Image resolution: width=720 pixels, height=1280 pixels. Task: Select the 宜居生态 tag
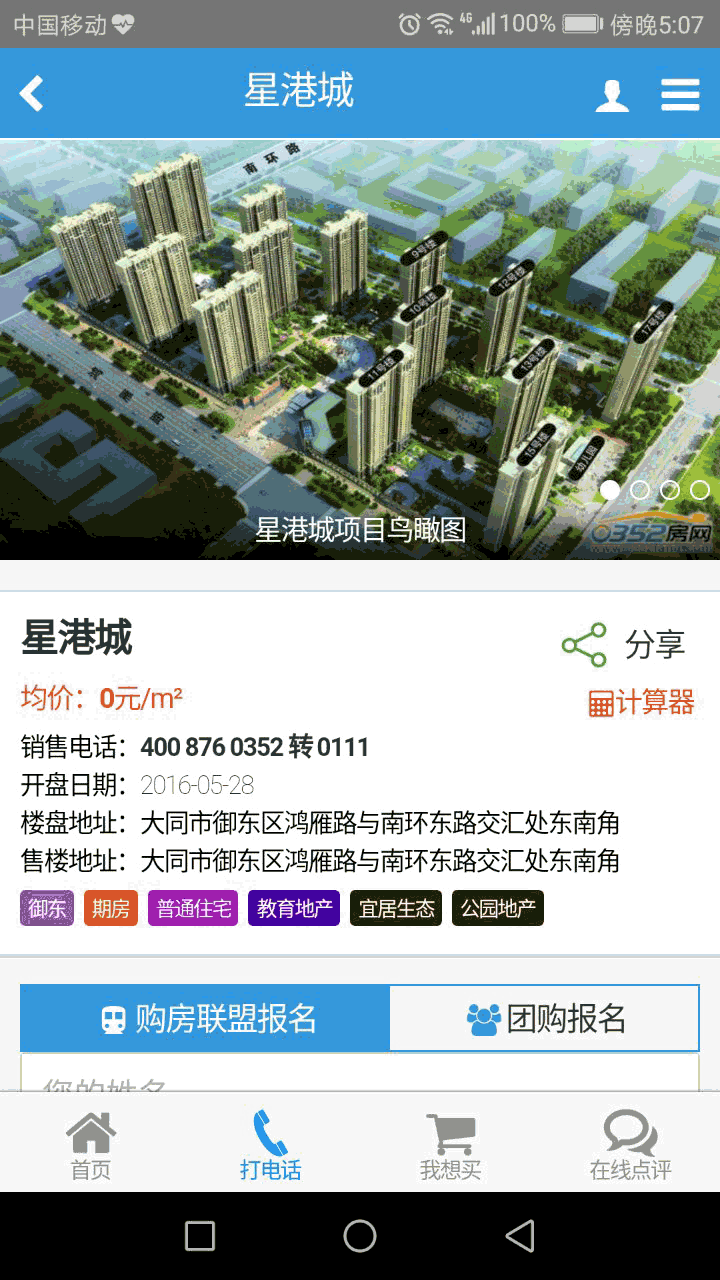click(x=396, y=908)
